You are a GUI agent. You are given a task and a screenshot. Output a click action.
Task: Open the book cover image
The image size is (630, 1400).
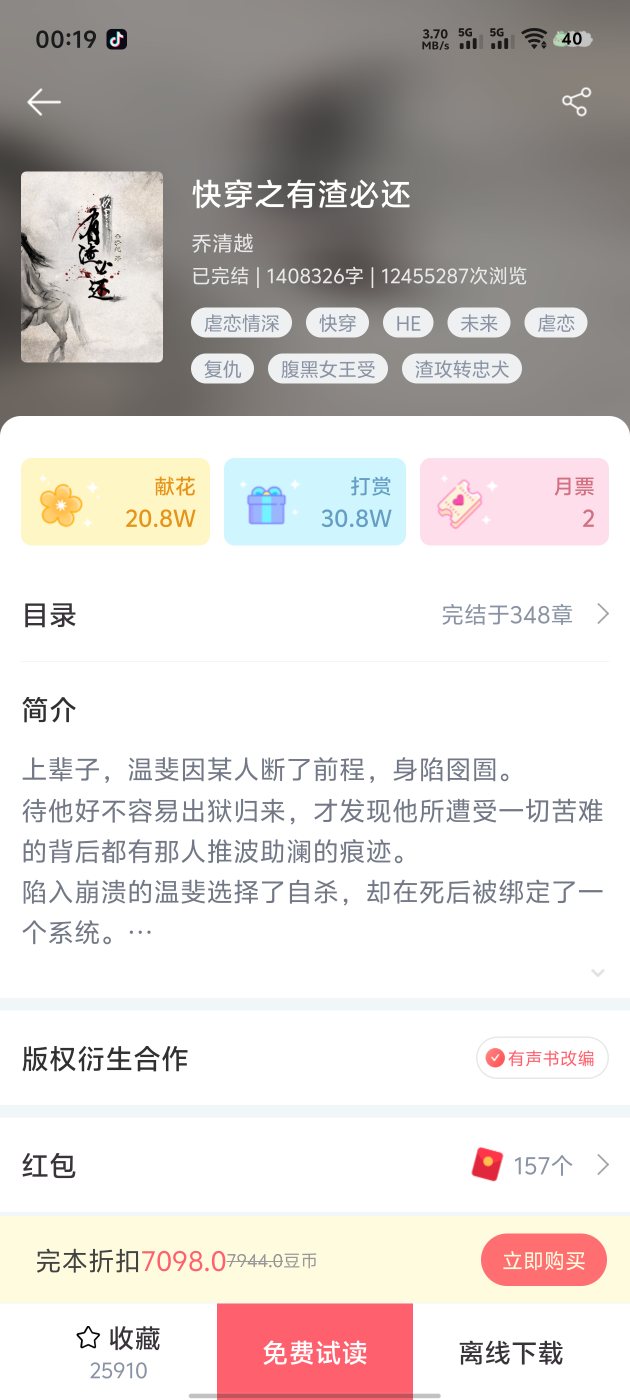click(92, 267)
